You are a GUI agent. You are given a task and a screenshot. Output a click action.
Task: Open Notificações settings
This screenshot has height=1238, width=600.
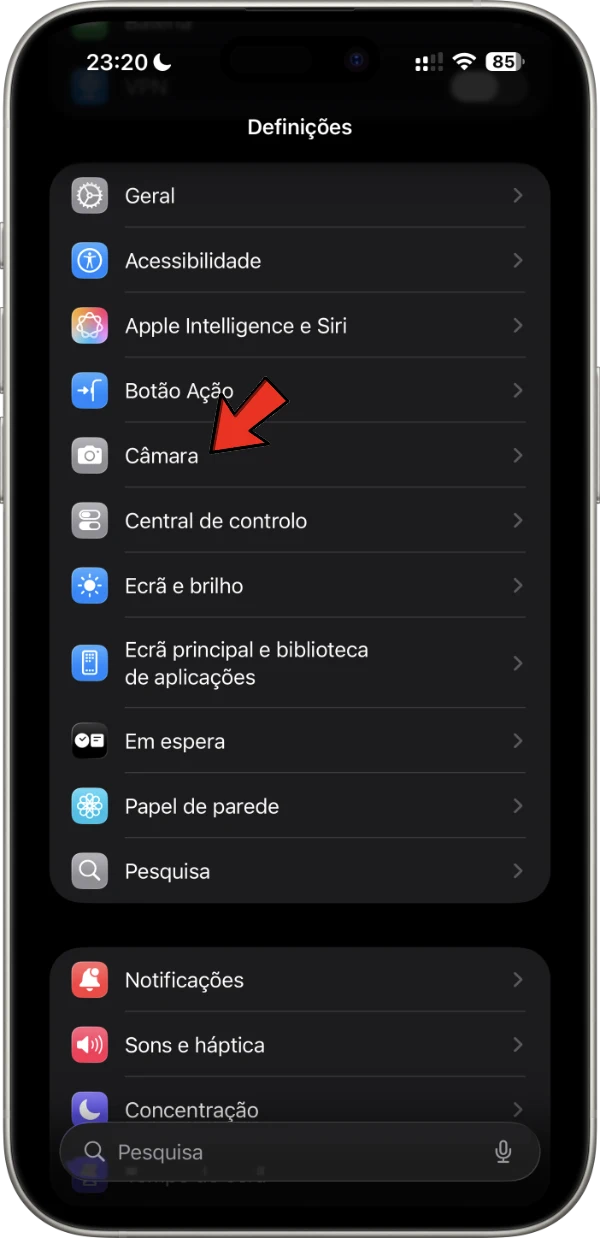coord(300,980)
